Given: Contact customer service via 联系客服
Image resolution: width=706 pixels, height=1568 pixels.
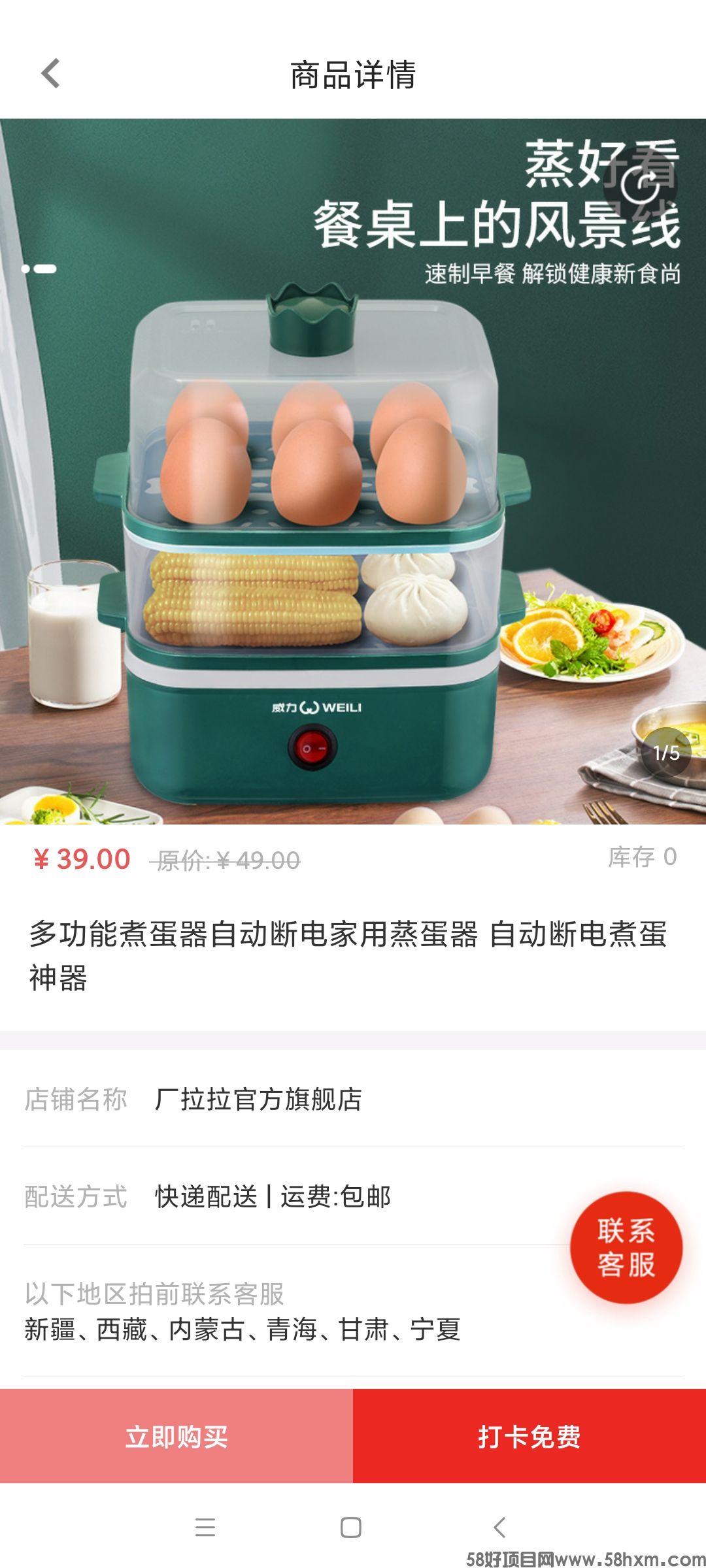Looking at the screenshot, I should [626, 1248].
